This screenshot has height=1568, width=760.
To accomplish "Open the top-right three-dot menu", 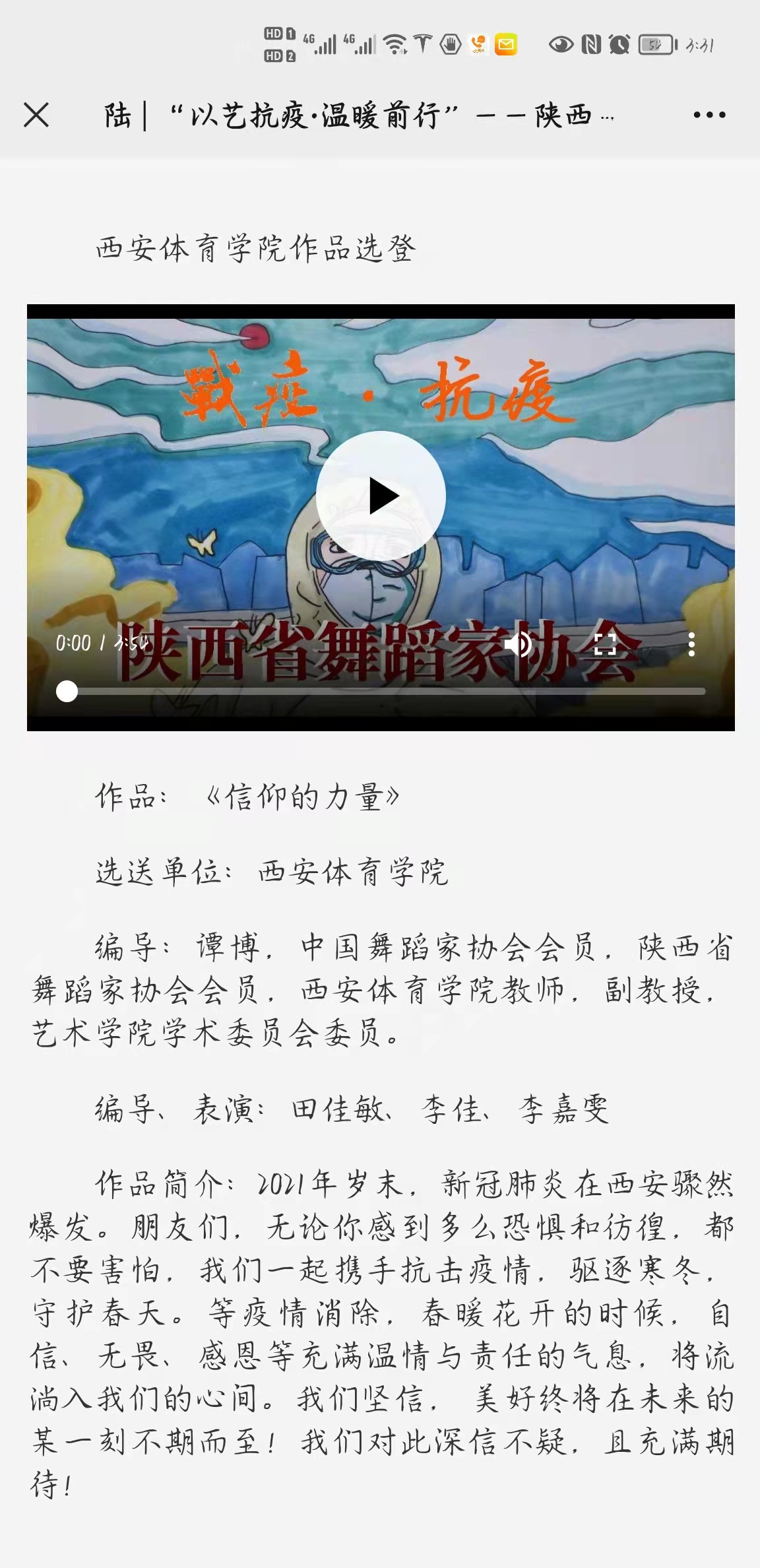I will pyautogui.click(x=709, y=115).
